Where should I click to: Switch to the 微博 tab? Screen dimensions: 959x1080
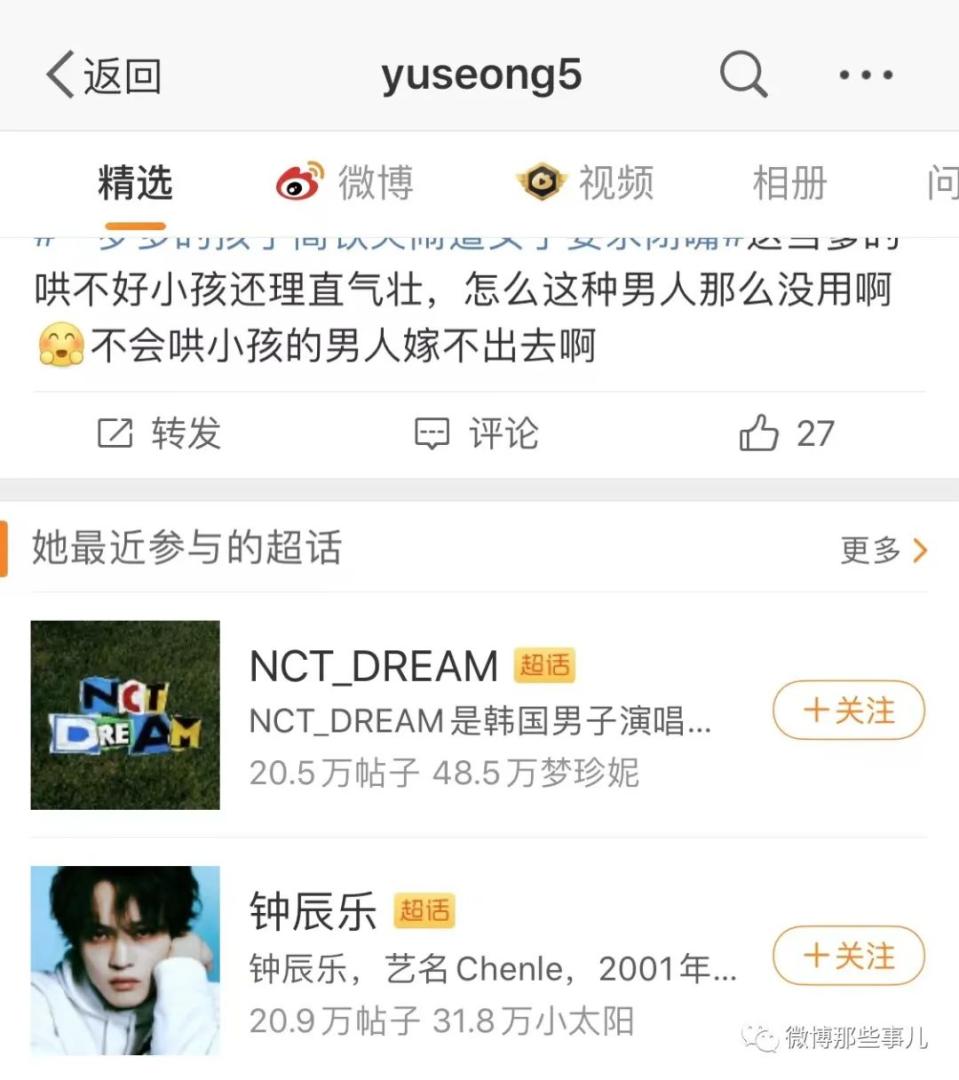pos(345,184)
